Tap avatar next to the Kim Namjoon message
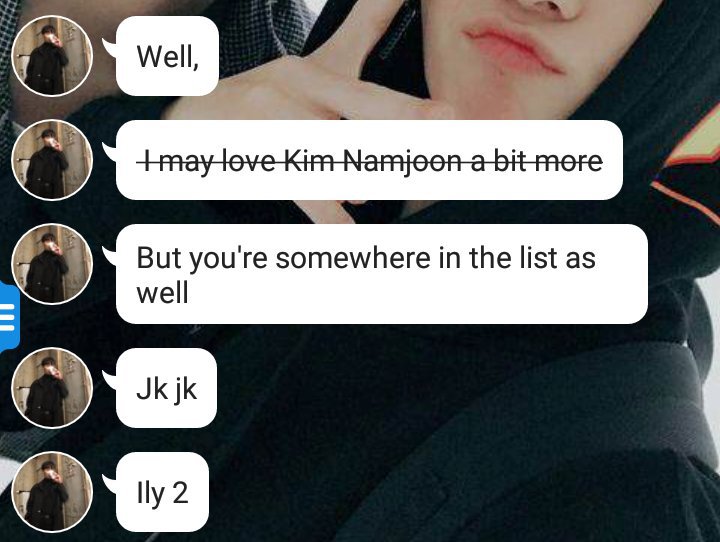 (52, 160)
